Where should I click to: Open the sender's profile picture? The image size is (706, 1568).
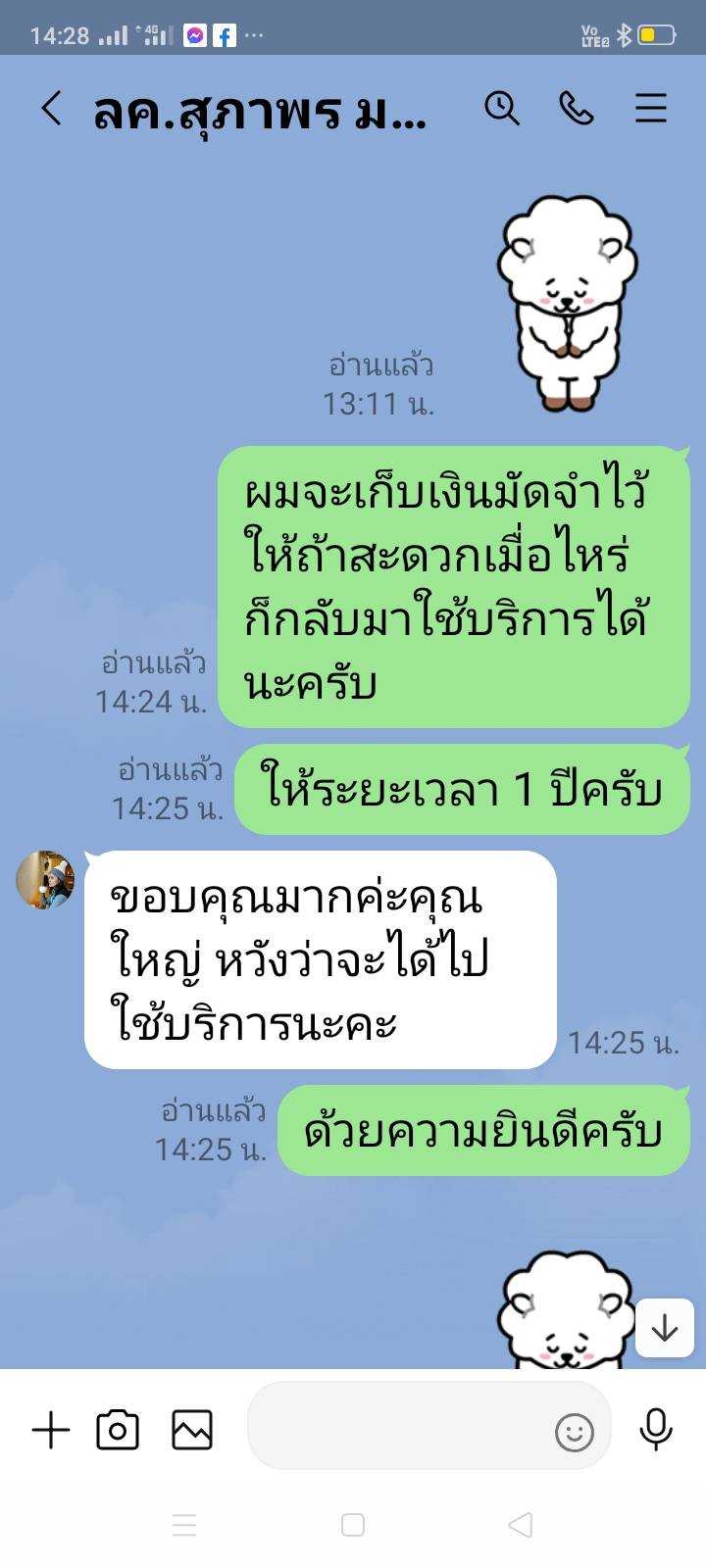point(45,879)
